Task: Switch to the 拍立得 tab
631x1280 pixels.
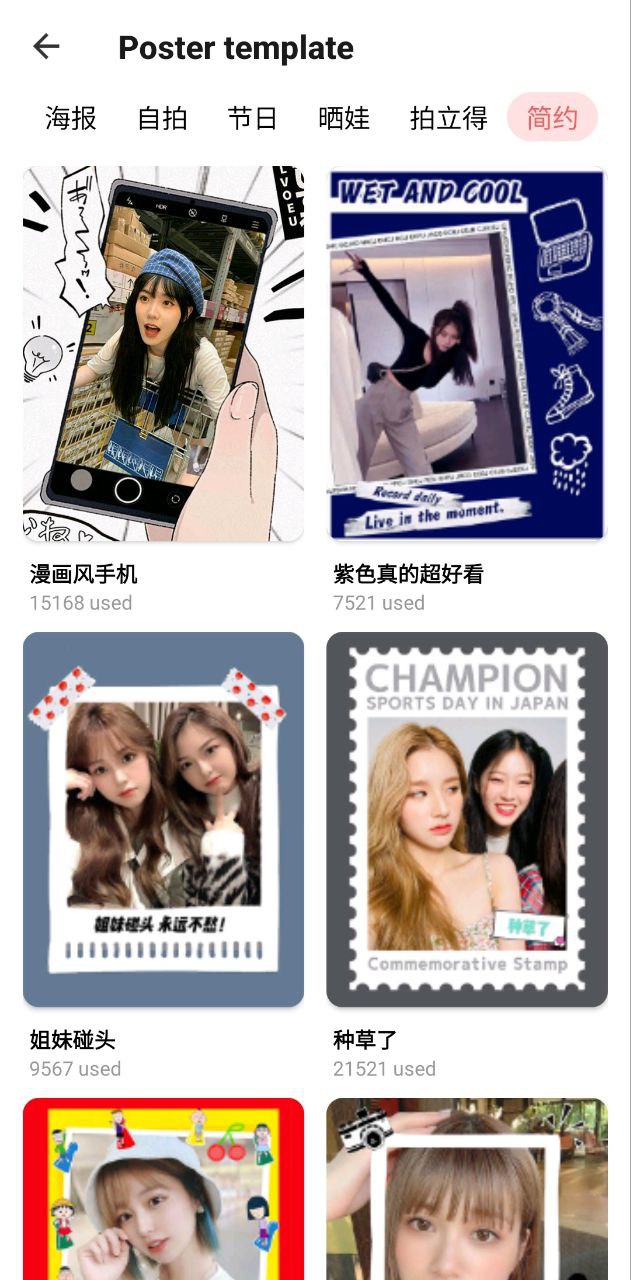Action: pos(449,118)
